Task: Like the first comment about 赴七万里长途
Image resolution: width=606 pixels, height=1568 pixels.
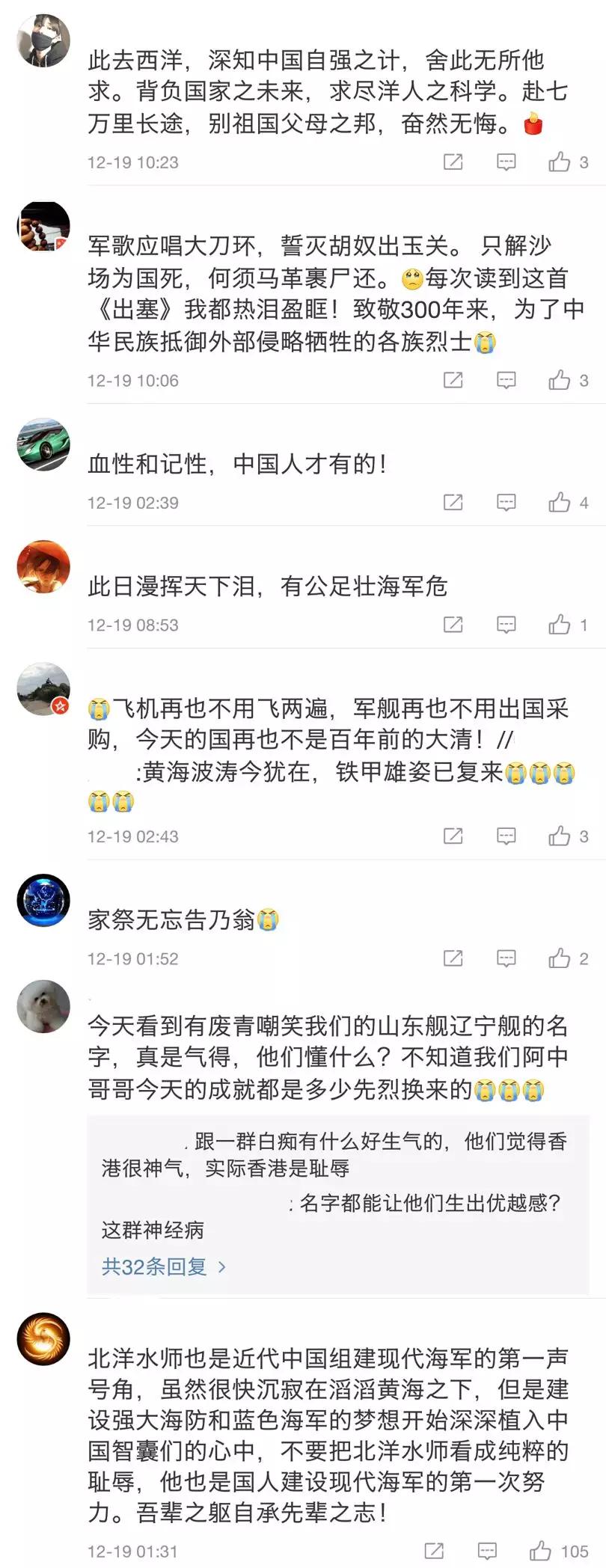Action: click(x=560, y=162)
